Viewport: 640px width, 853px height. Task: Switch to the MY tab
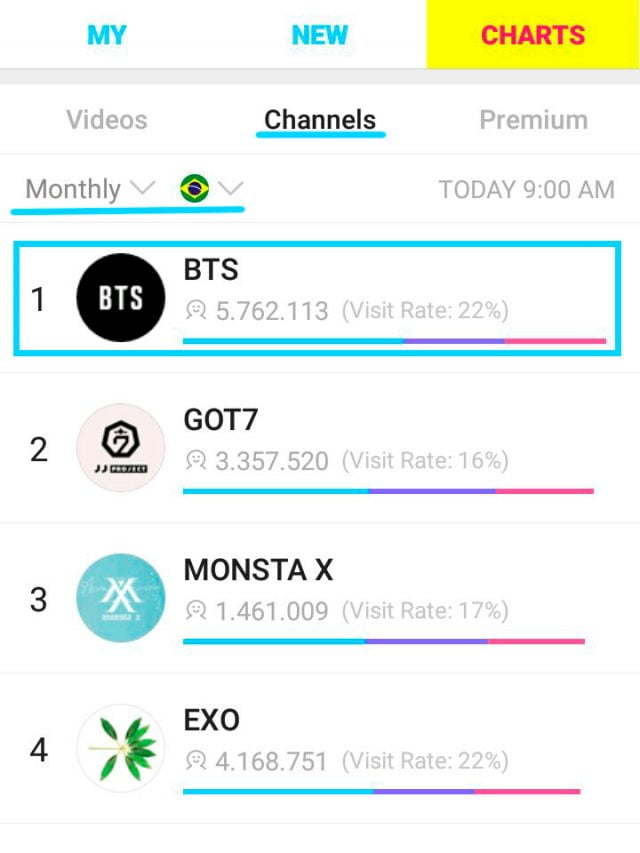point(106,35)
